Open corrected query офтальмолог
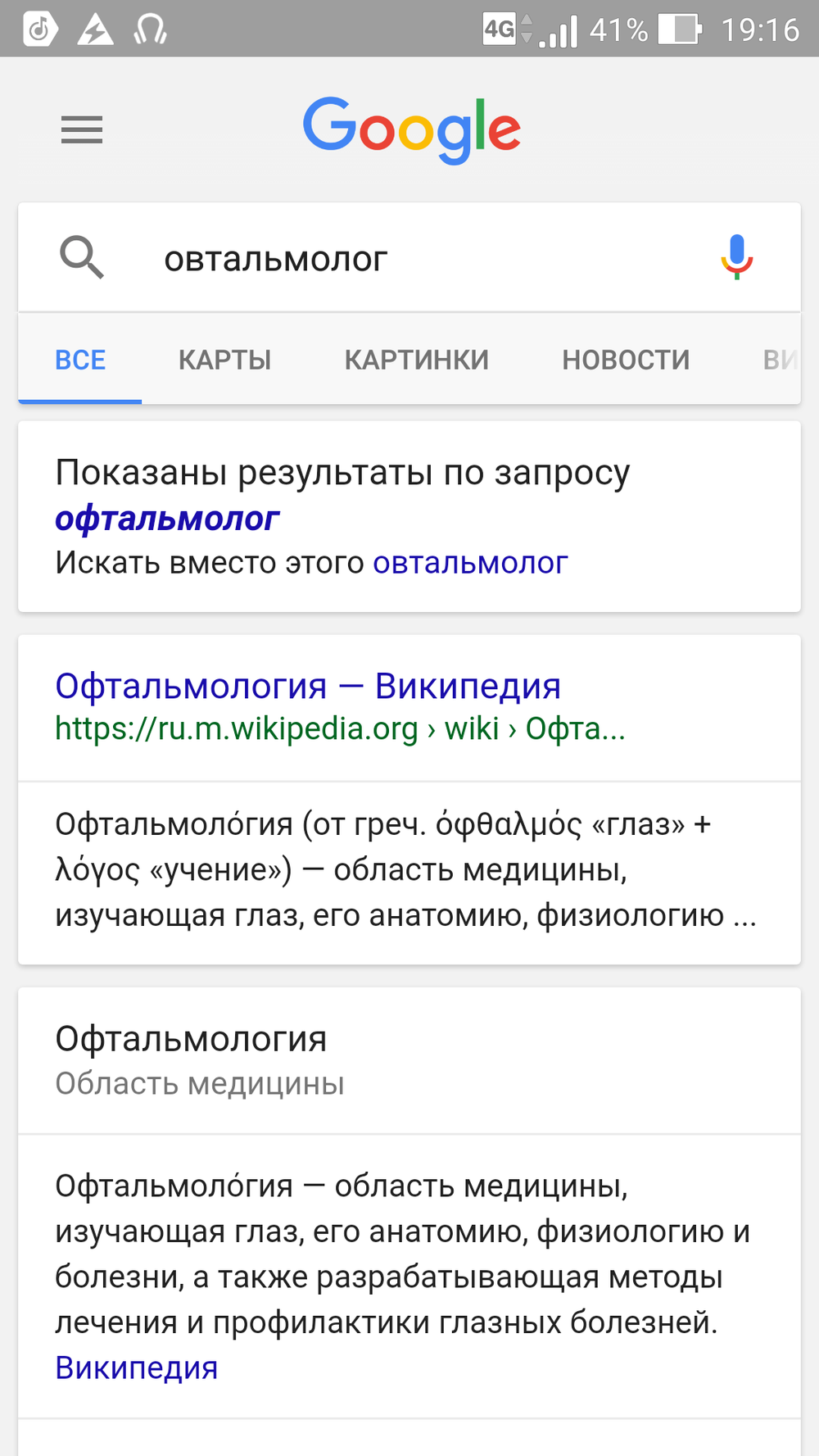 (167, 519)
